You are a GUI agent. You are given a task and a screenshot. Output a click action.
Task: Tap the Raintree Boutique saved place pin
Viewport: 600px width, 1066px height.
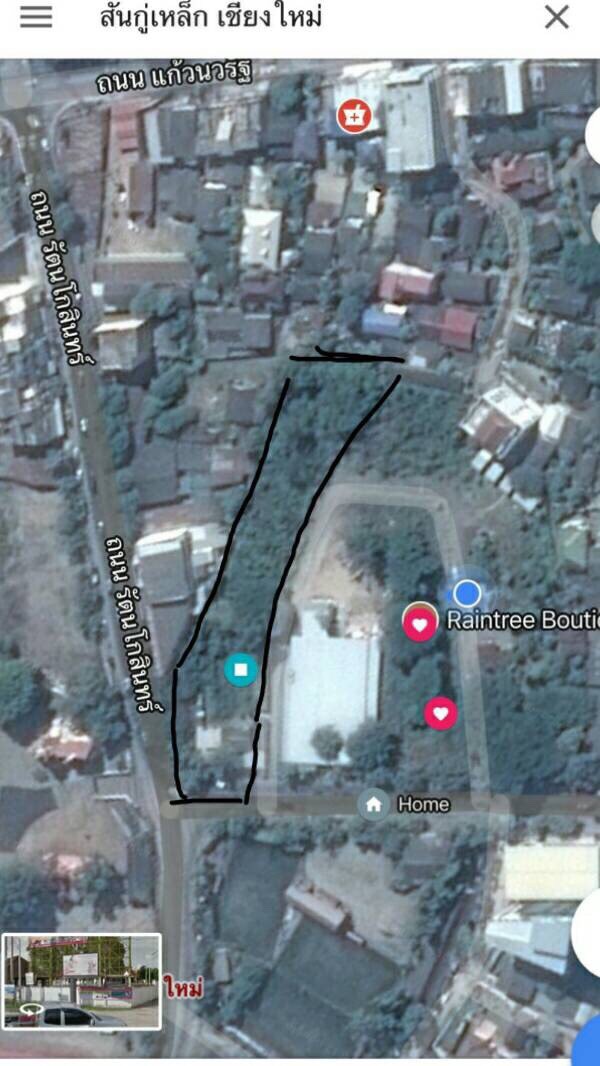[420, 623]
